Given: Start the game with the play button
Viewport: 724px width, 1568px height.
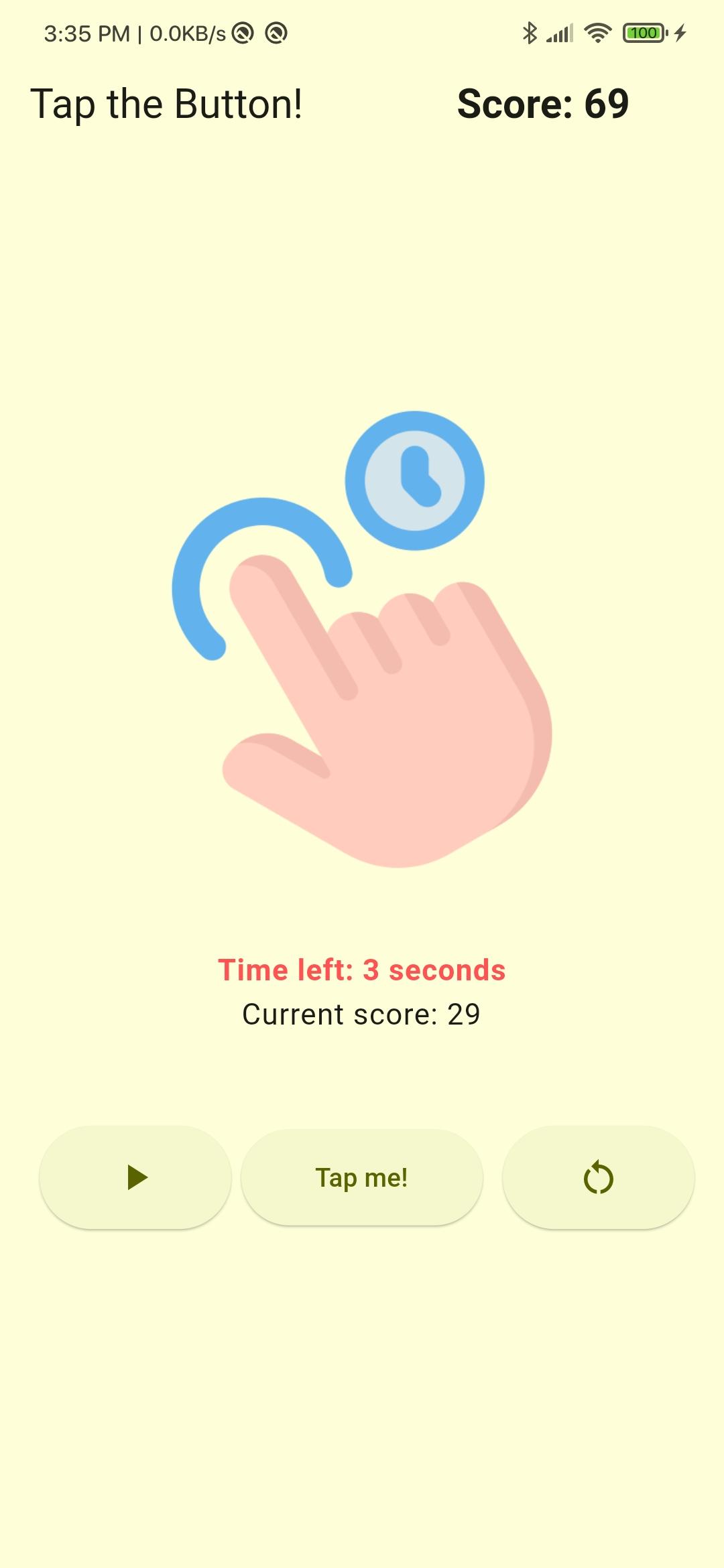Looking at the screenshot, I should tap(135, 1177).
